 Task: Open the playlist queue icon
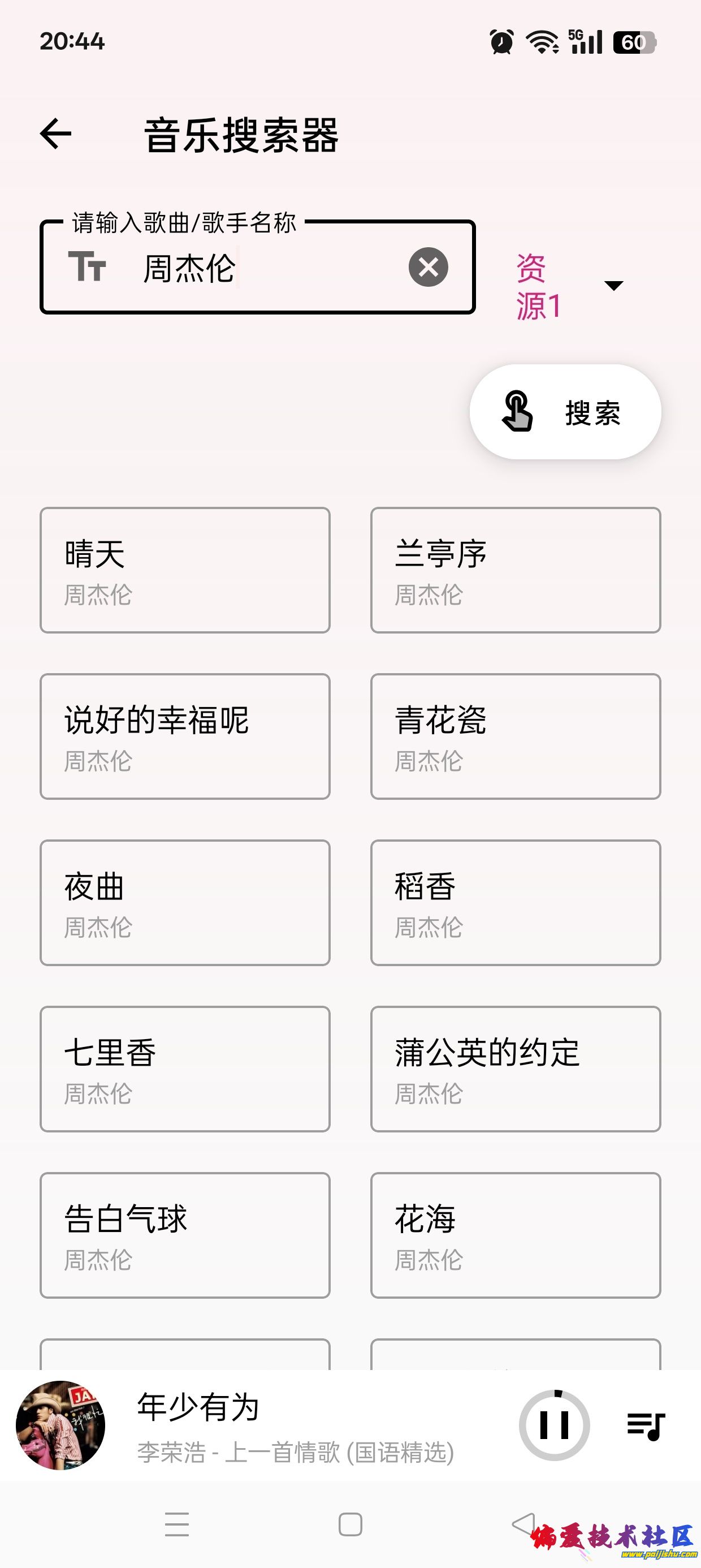coord(646,1425)
